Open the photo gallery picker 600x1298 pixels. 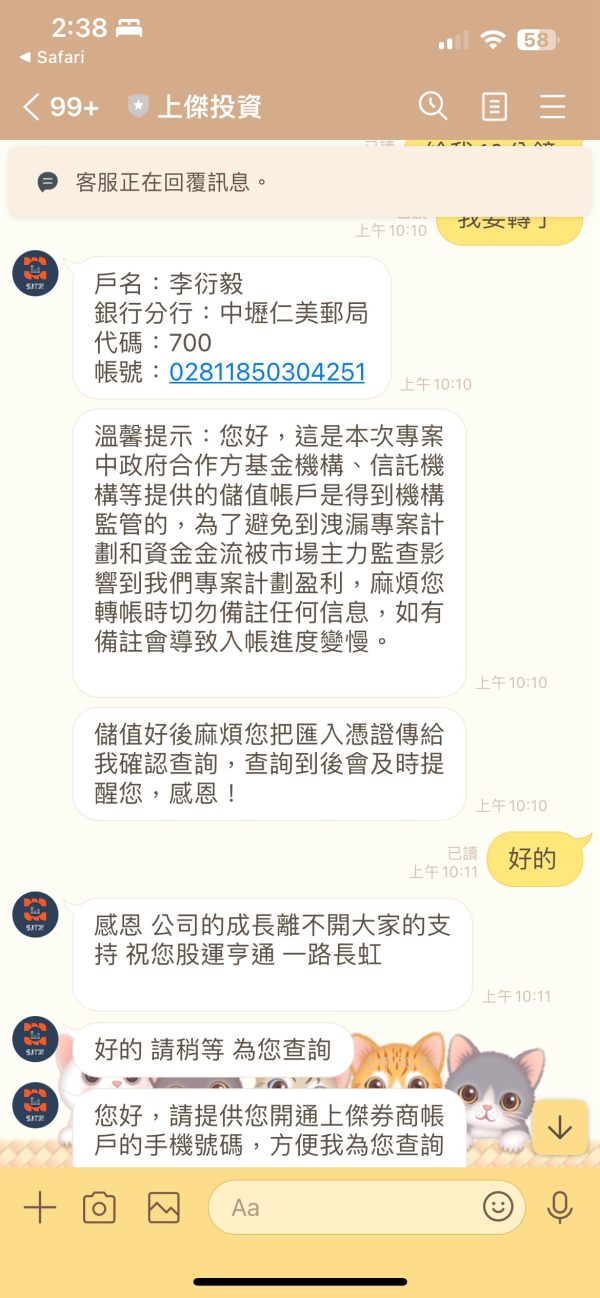click(163, 1208)
